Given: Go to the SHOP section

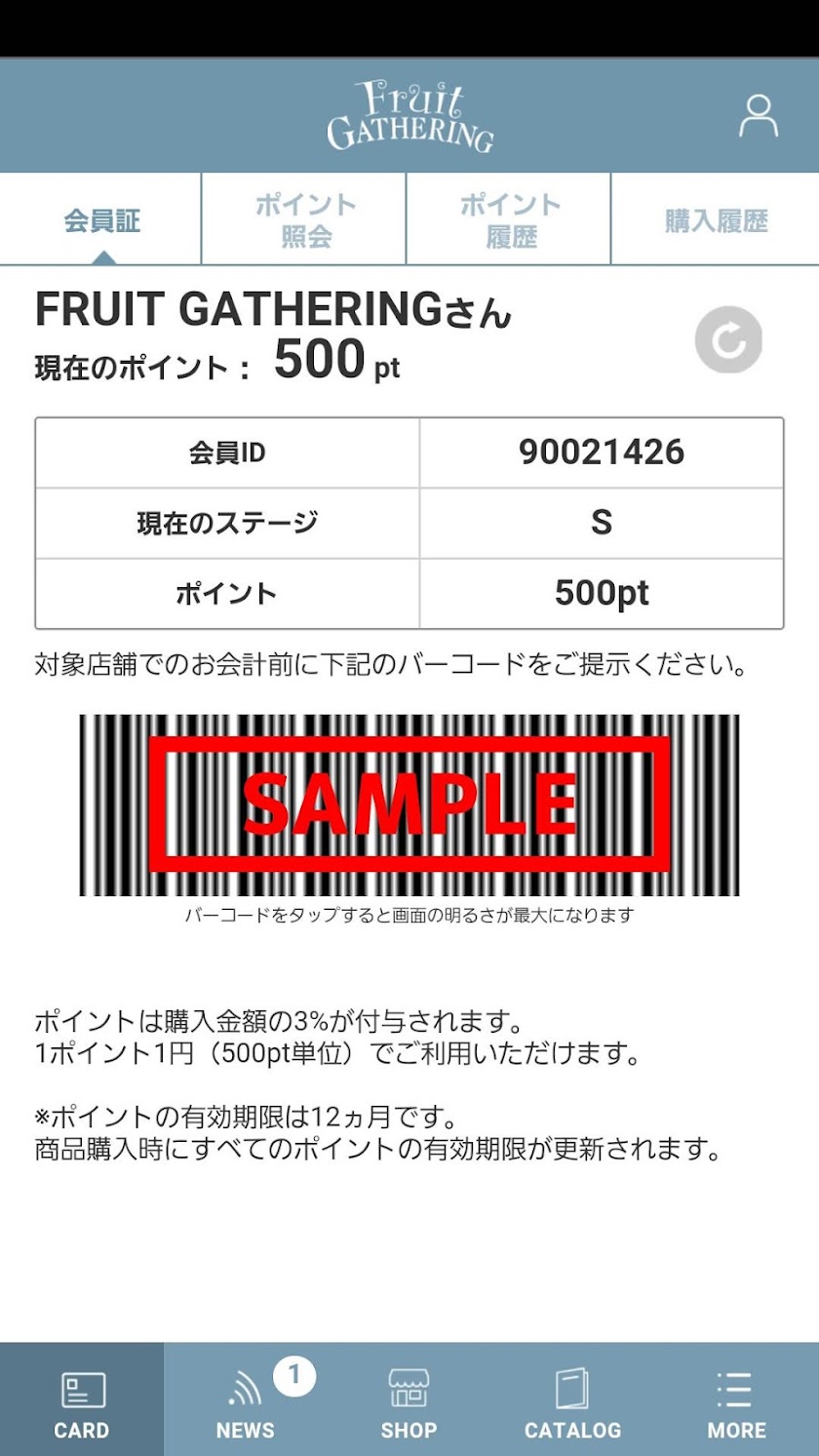Looking at the screenshot, I should (409, 1401).
